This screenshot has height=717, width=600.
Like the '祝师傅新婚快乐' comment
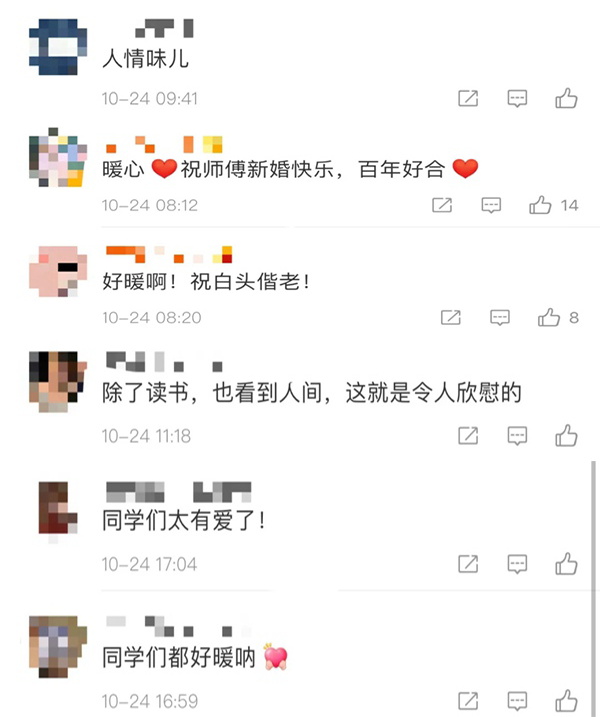coord(541,205)
